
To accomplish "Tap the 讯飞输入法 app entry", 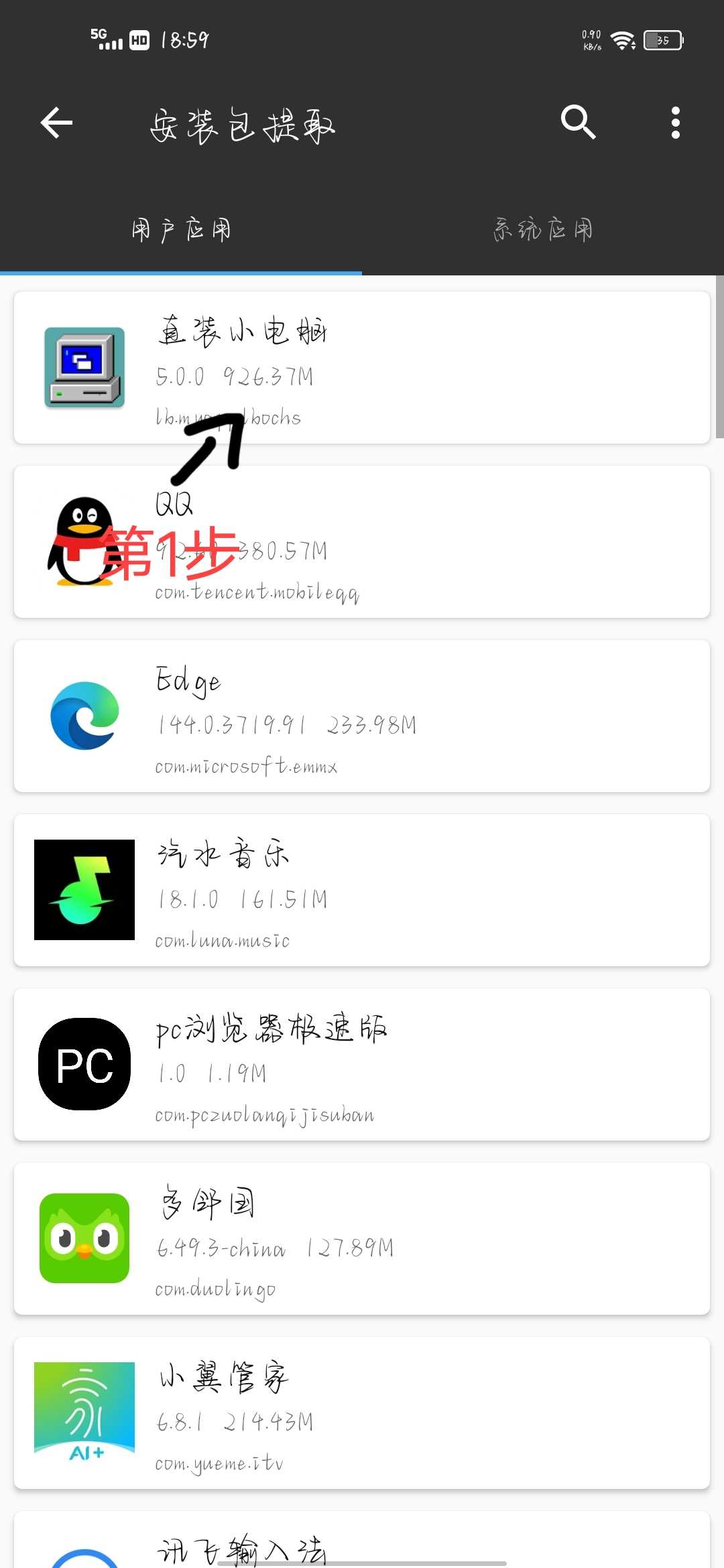I will [362, 1545].
